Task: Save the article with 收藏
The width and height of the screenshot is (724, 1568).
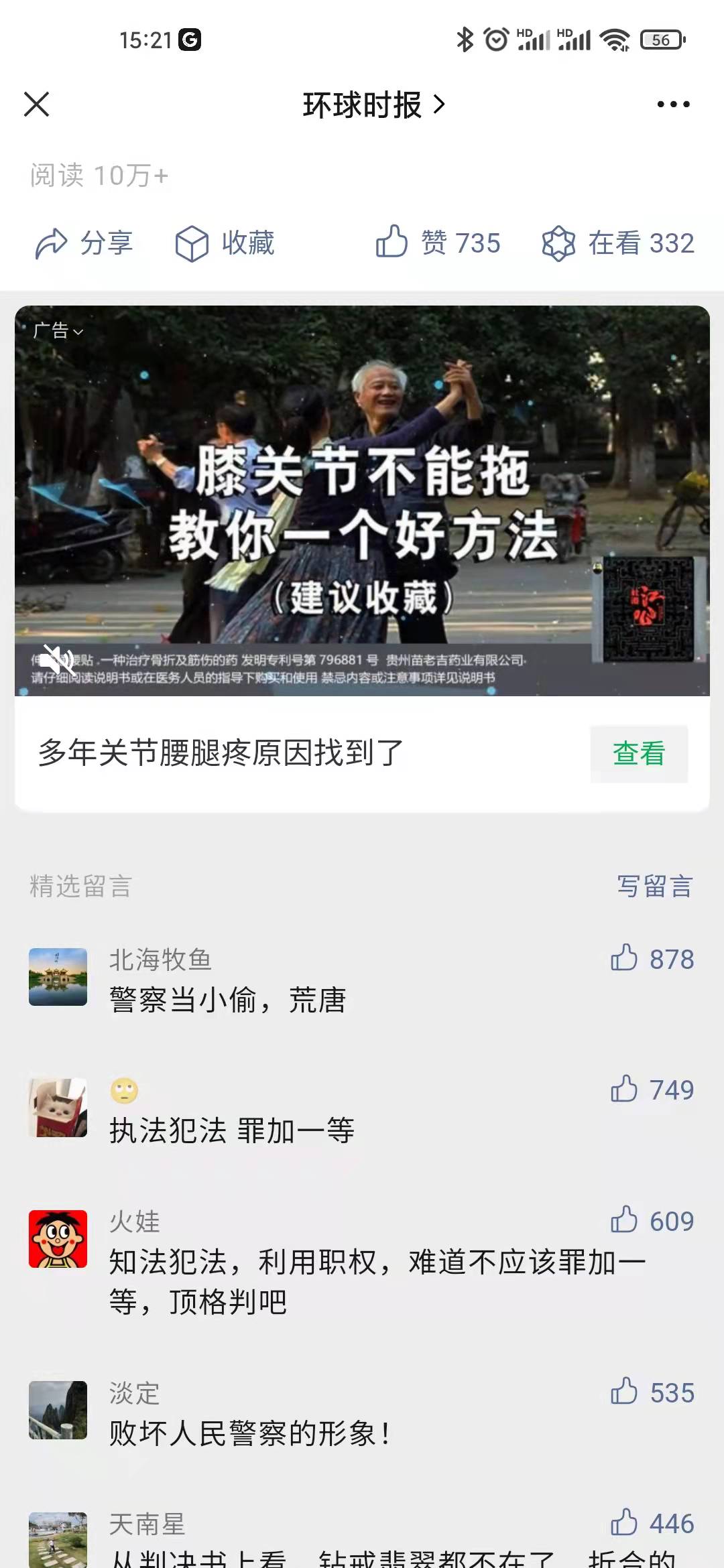Action: (225, 243)
